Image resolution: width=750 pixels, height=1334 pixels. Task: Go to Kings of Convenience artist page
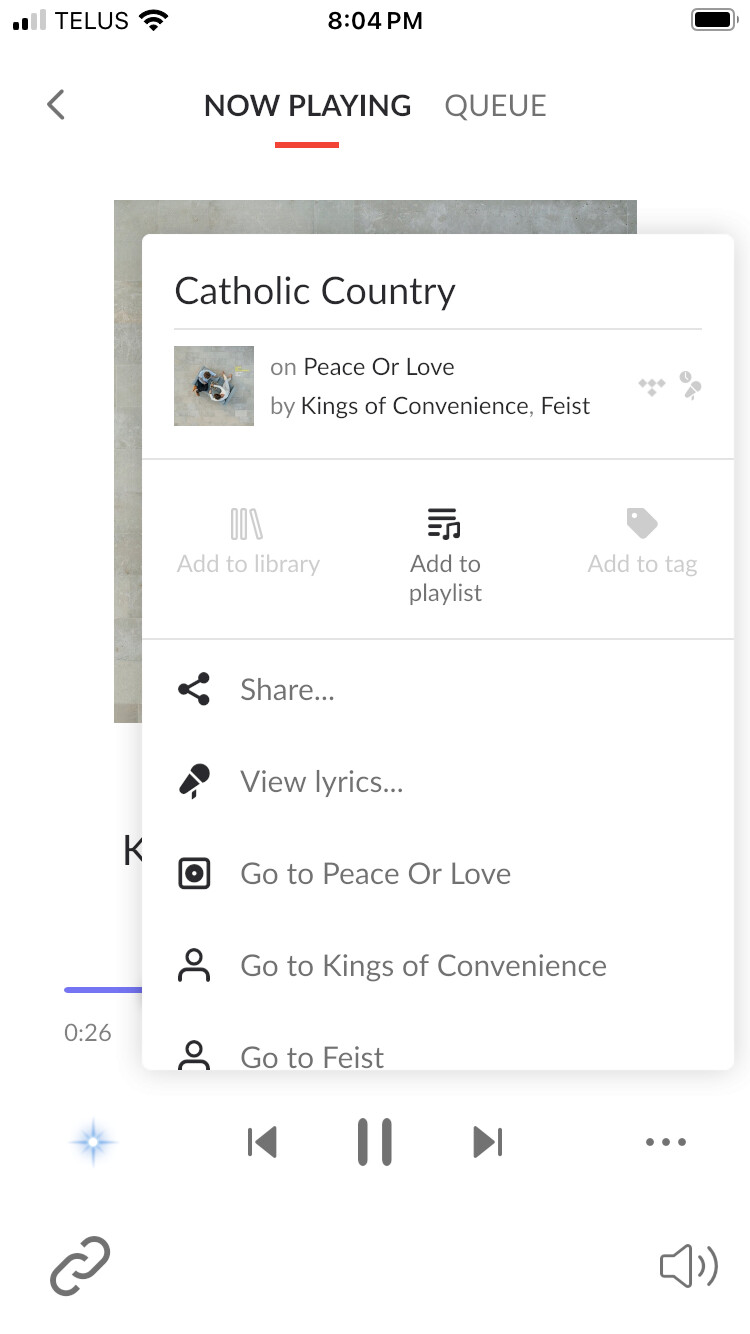coord(437,966)
